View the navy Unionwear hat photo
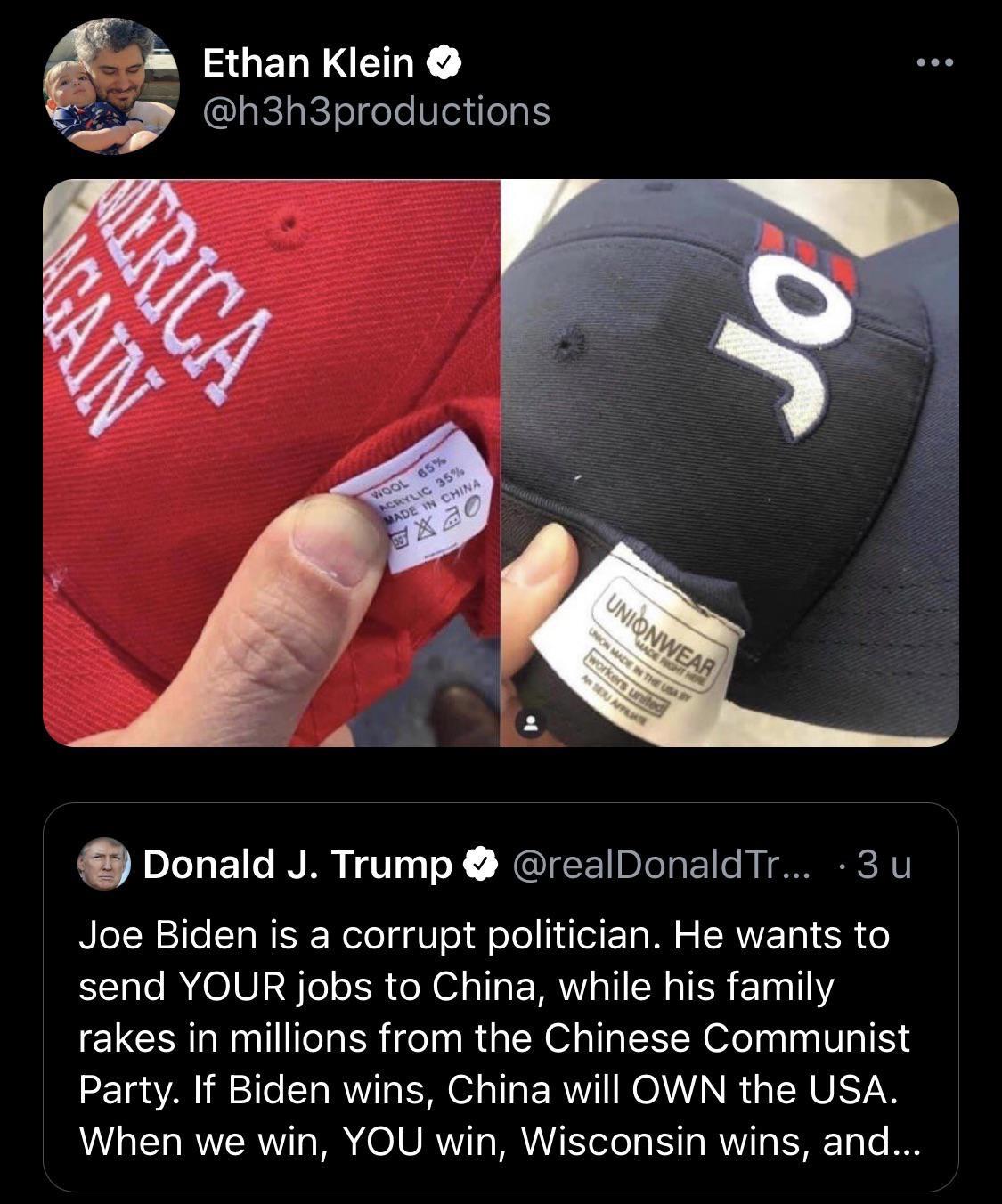 (x=729, y=462)
